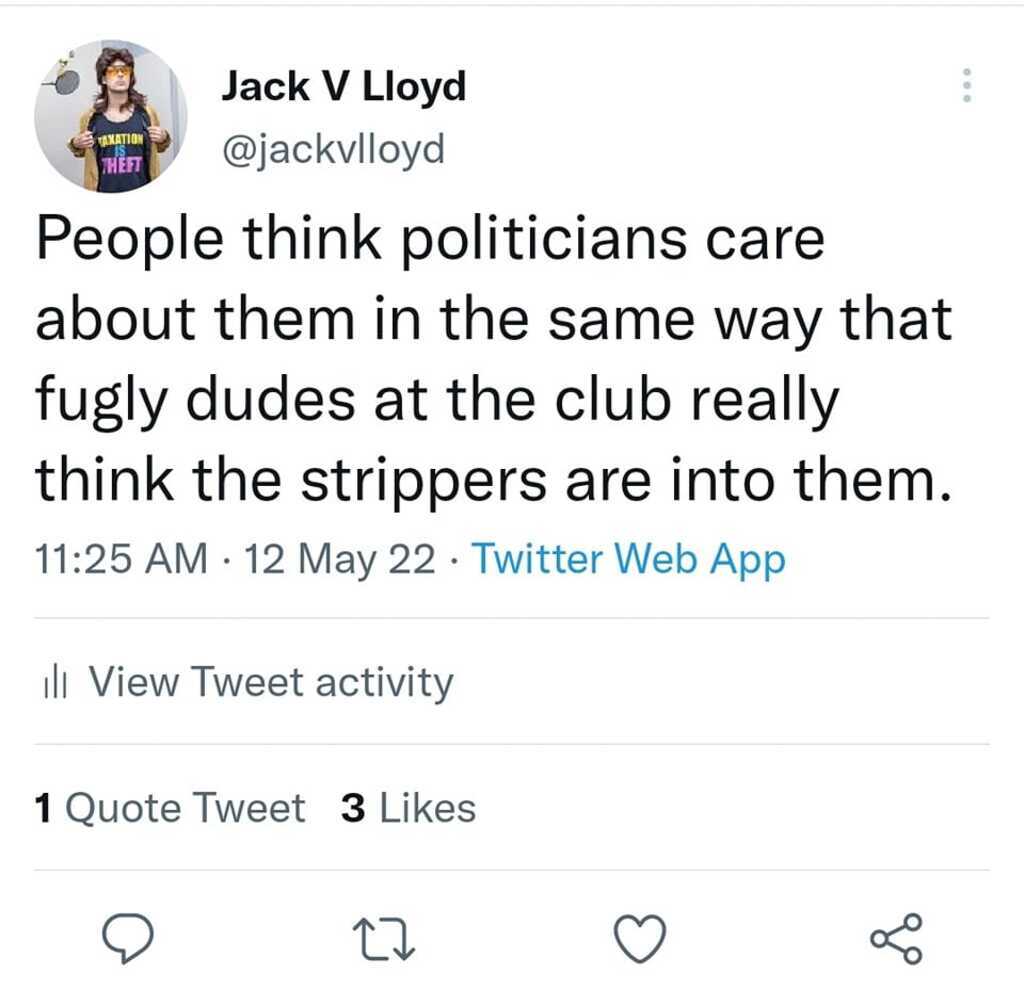Open Jack V Lloyd's profile picture
1024x1005 pixels.
tap(110, 116)
